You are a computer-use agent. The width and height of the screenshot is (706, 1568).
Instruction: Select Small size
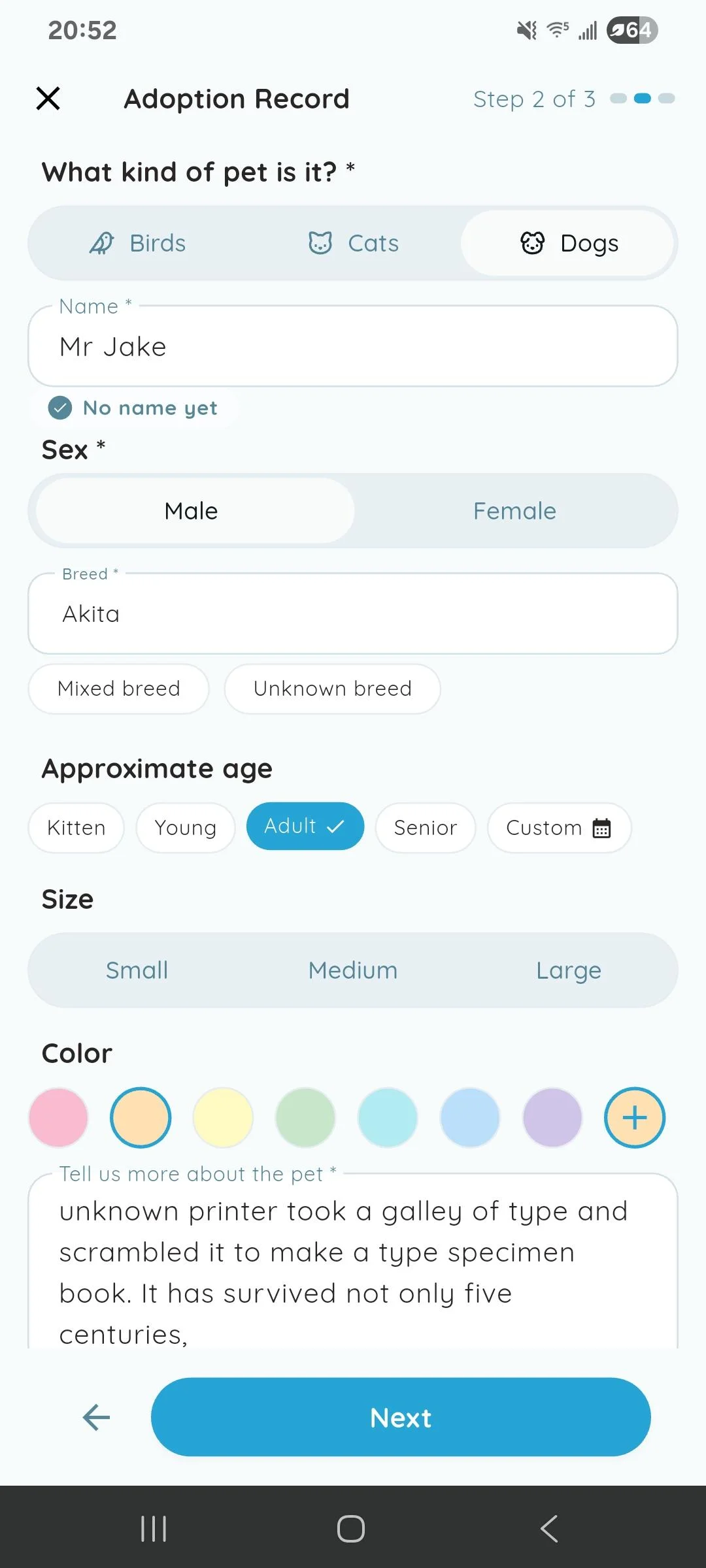tap(137, 970)
